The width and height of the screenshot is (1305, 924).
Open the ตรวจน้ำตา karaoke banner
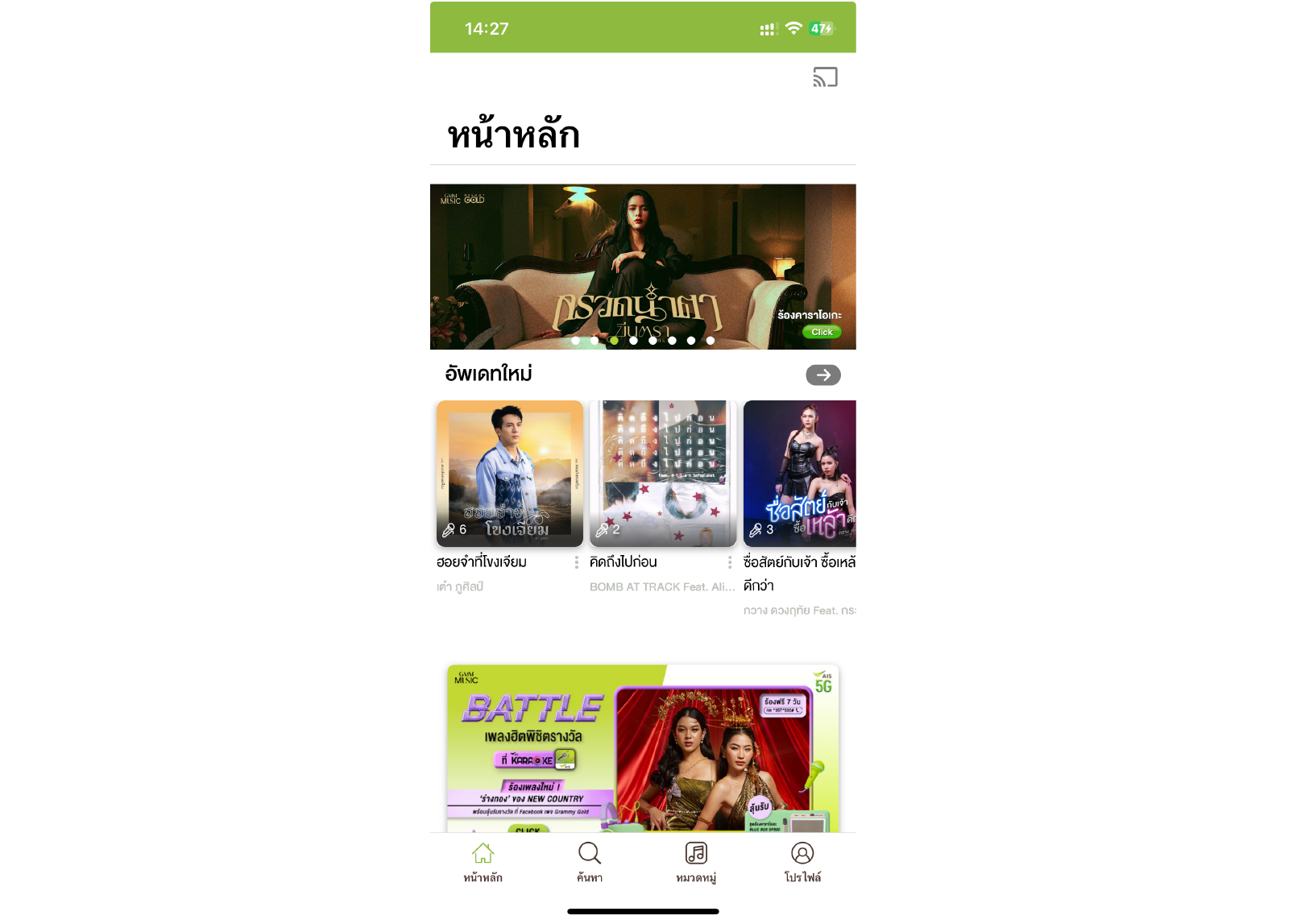coord(642,266)
